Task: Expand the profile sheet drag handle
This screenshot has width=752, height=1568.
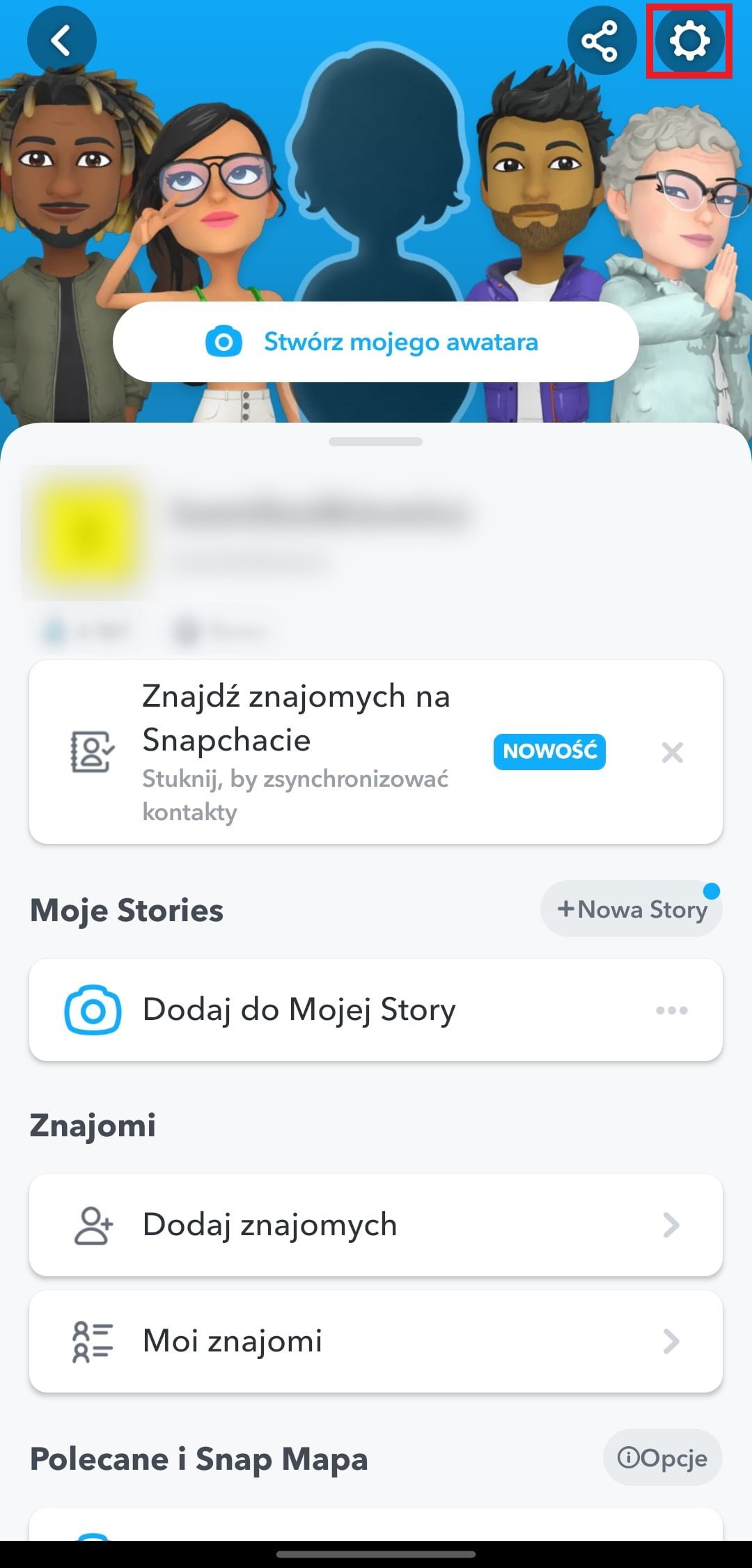Action: click(x=376, y=440)
